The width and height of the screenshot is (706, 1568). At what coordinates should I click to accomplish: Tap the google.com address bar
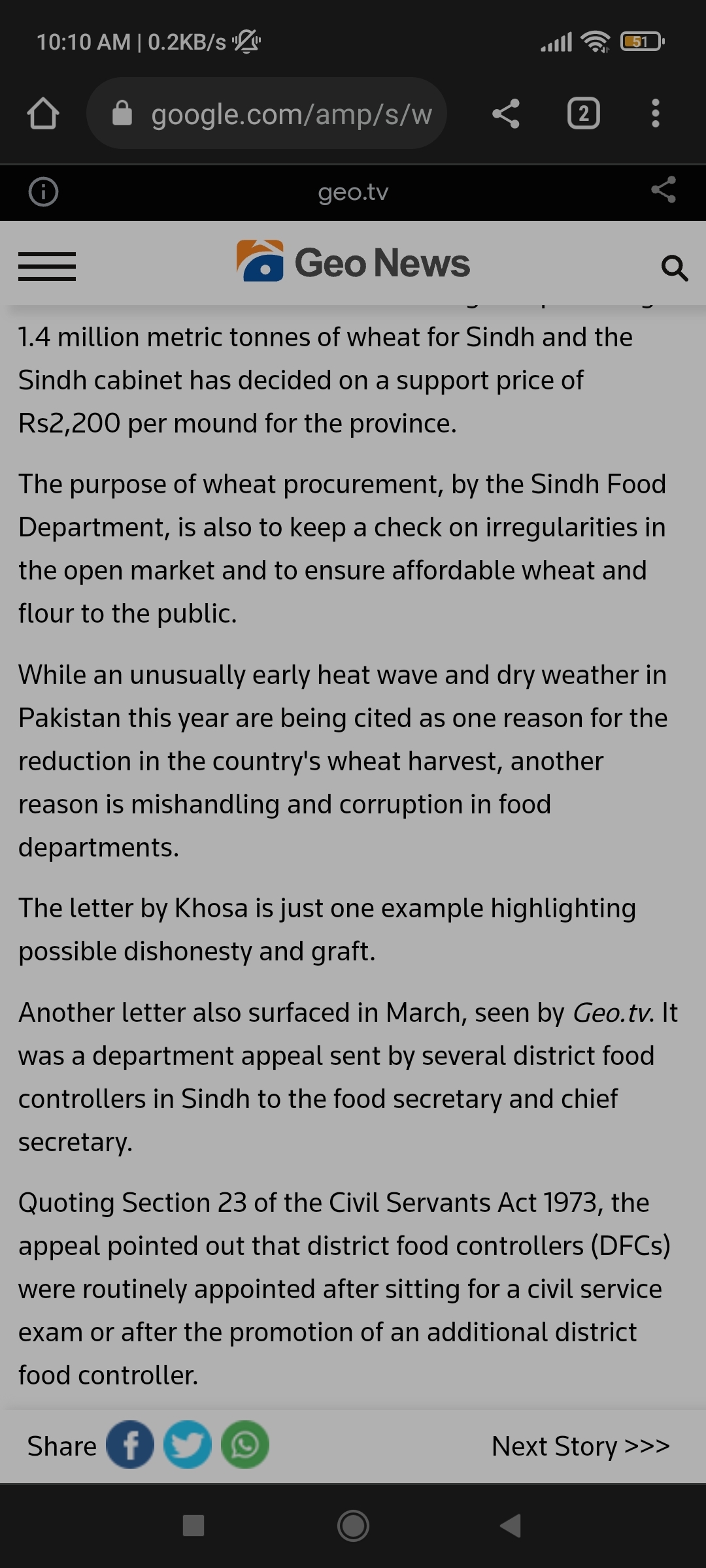coord(267,114)
